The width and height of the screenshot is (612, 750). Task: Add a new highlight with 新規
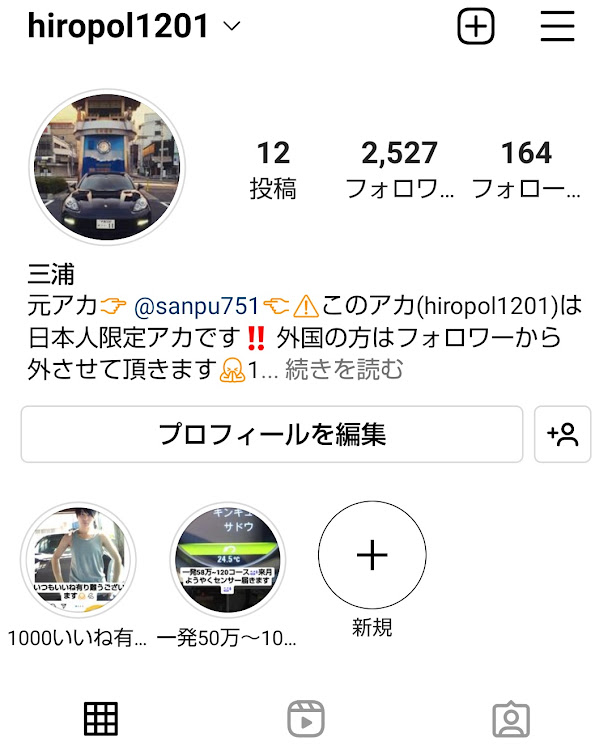pos(372,555)
